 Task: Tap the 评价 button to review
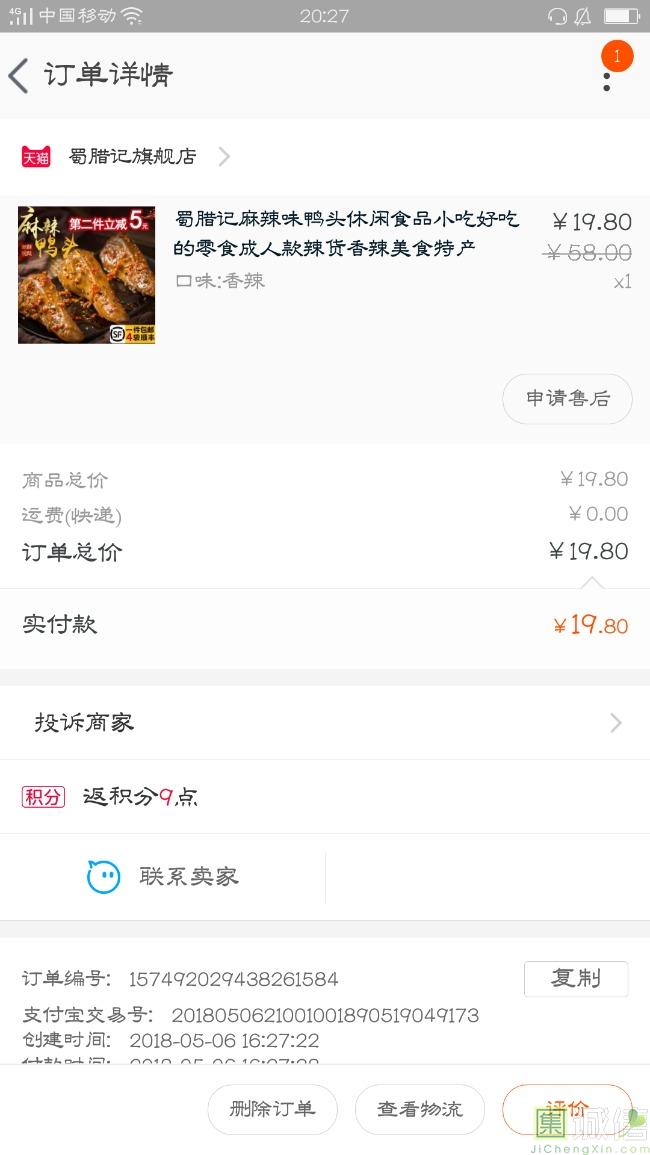pyautogui.click(x=566, y=1108)
